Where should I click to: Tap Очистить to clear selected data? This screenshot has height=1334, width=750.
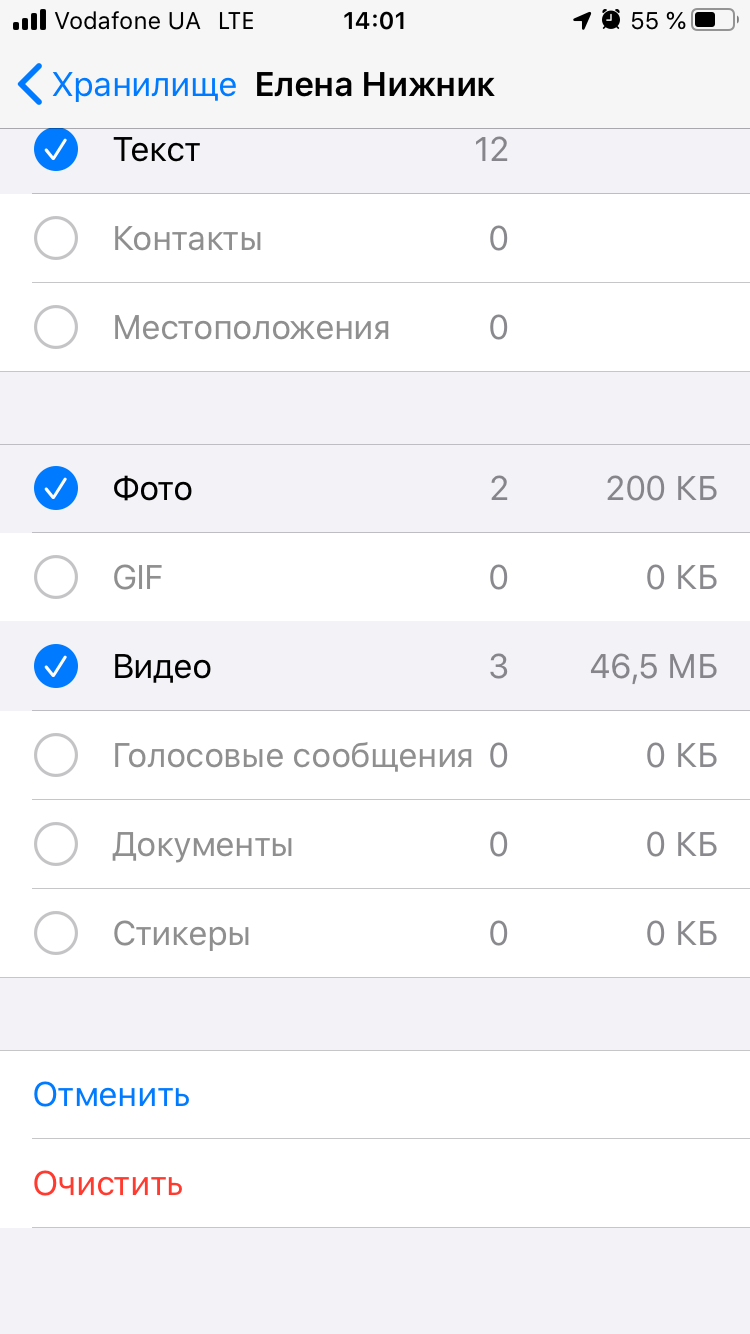[x=108, y=1184]
